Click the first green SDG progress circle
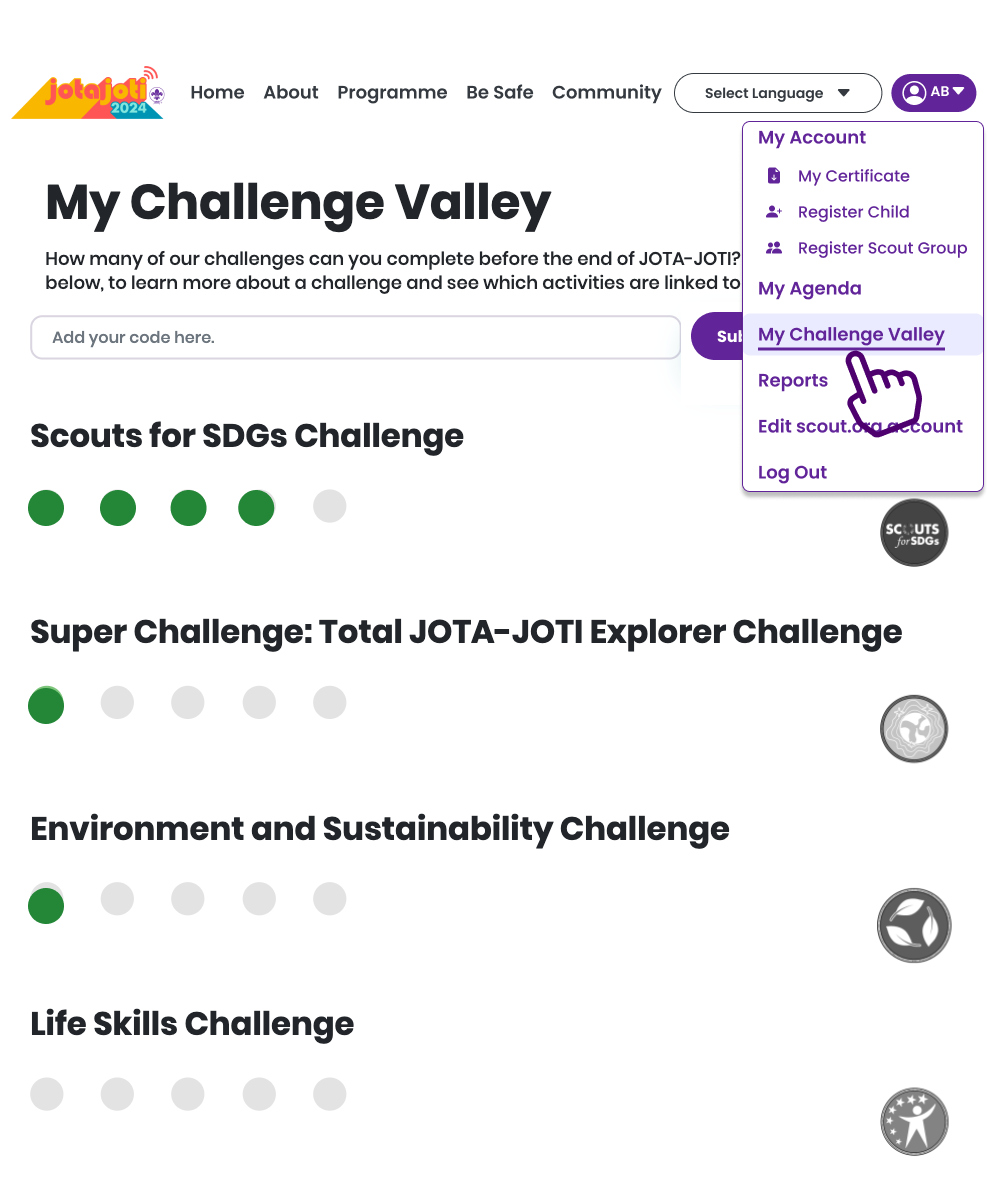Image resolution: width=988 pixels, height=1187 pixels. tap(46, 507)
